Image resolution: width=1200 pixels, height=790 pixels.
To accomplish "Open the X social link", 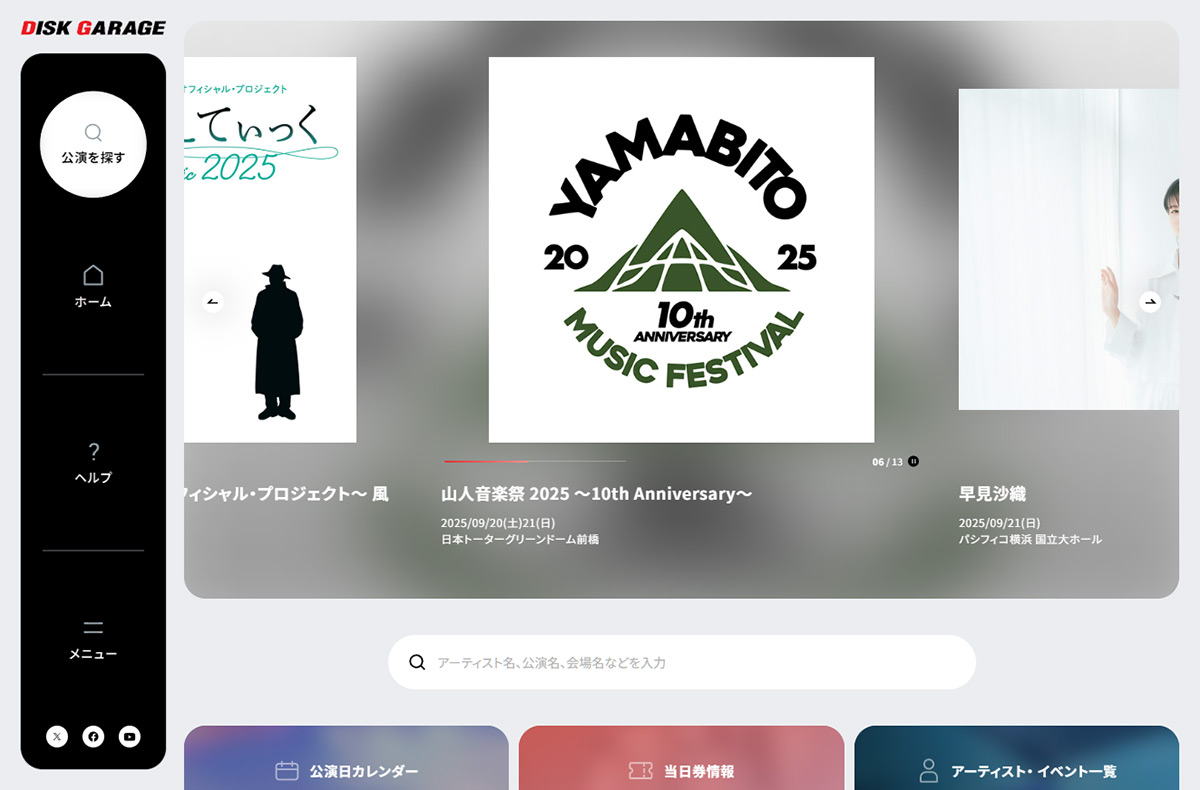I will click(57, 737).
